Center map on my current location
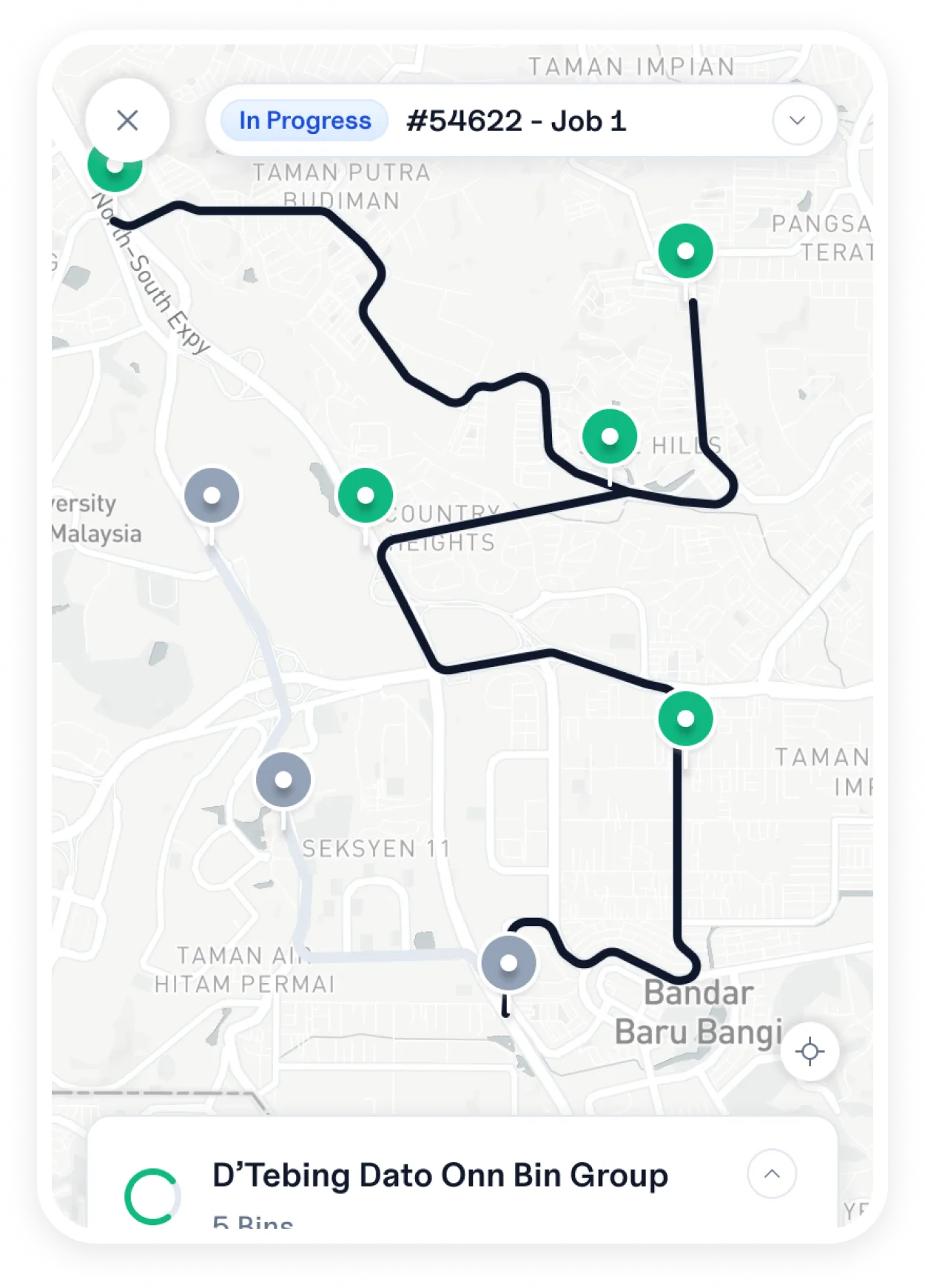 pos(810,1051)
